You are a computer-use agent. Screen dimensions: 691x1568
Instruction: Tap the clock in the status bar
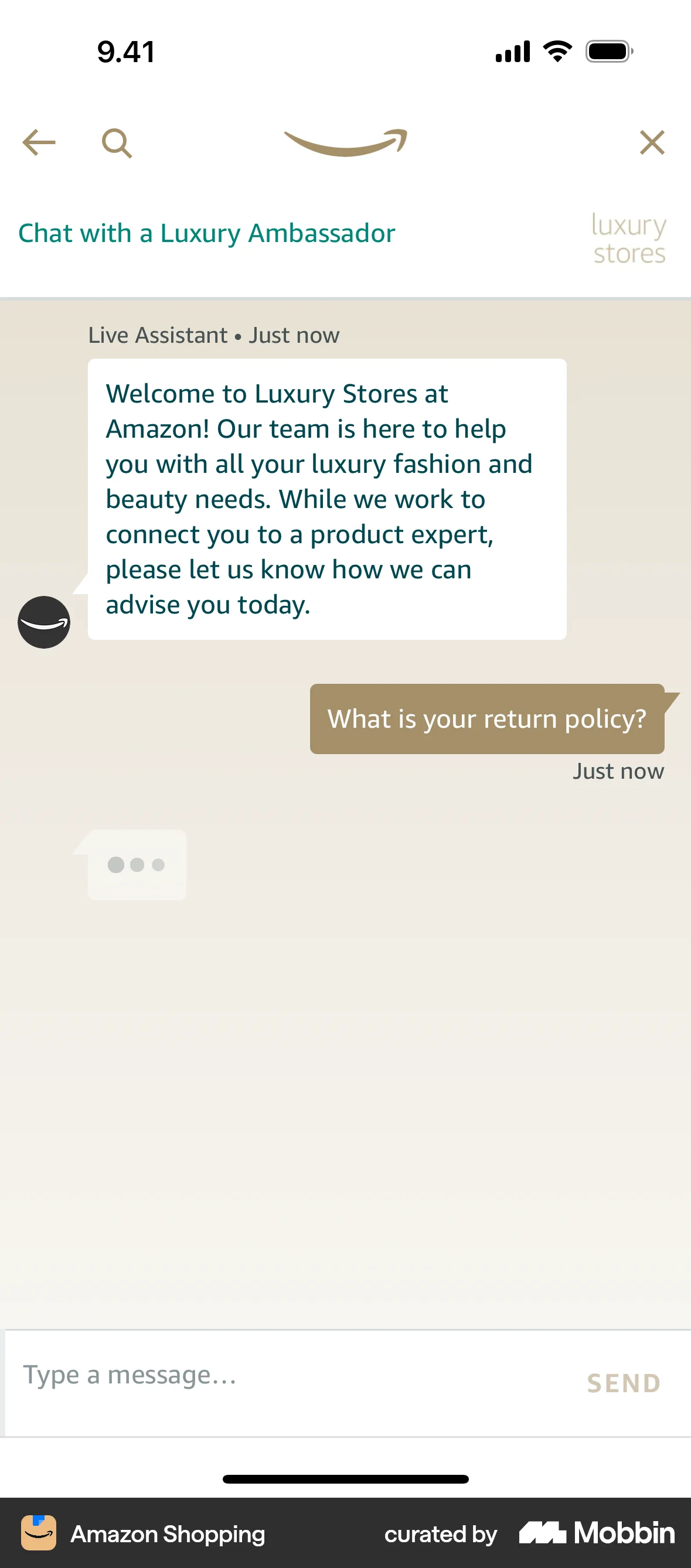pos(124,51)
